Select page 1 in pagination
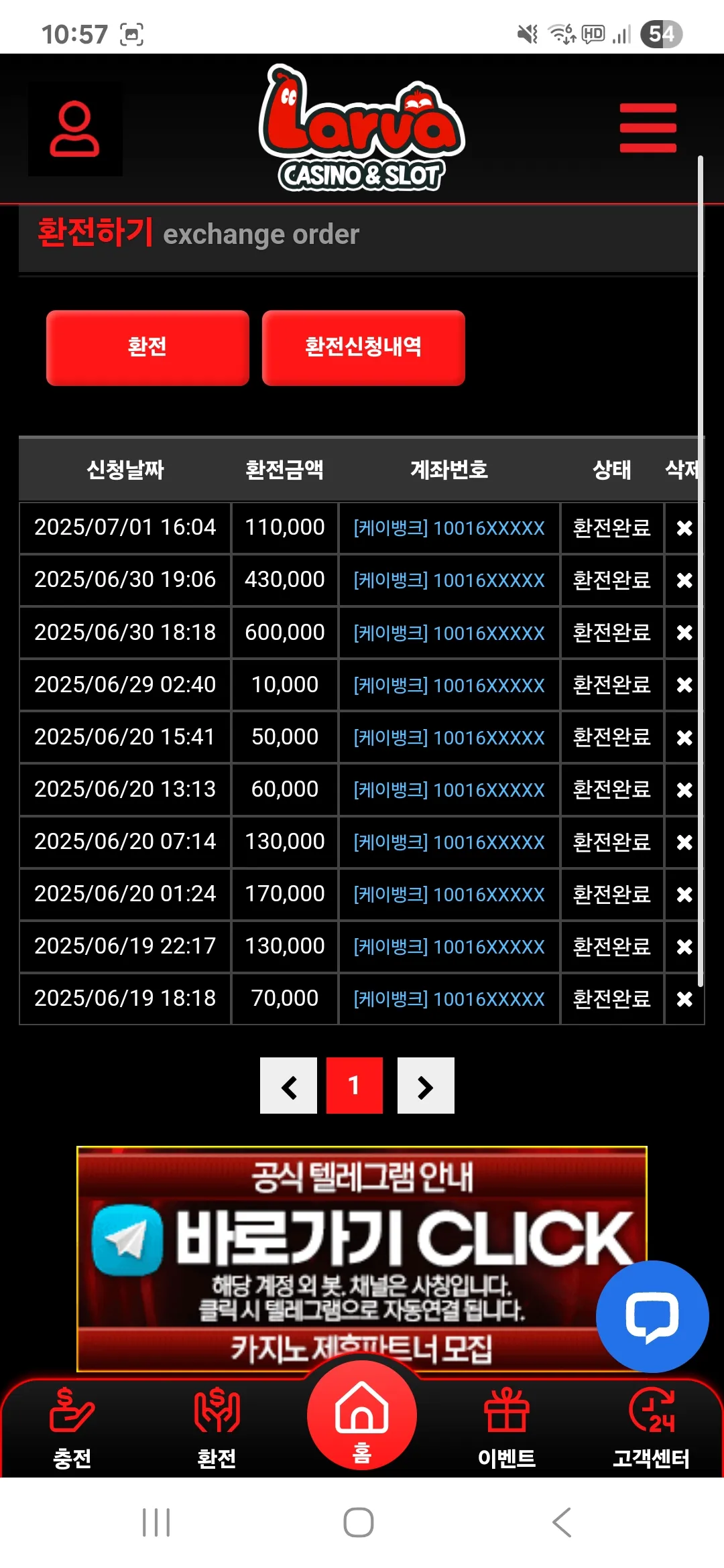The width and height of the screenshot is (724, 1568). coord(355,1086)
